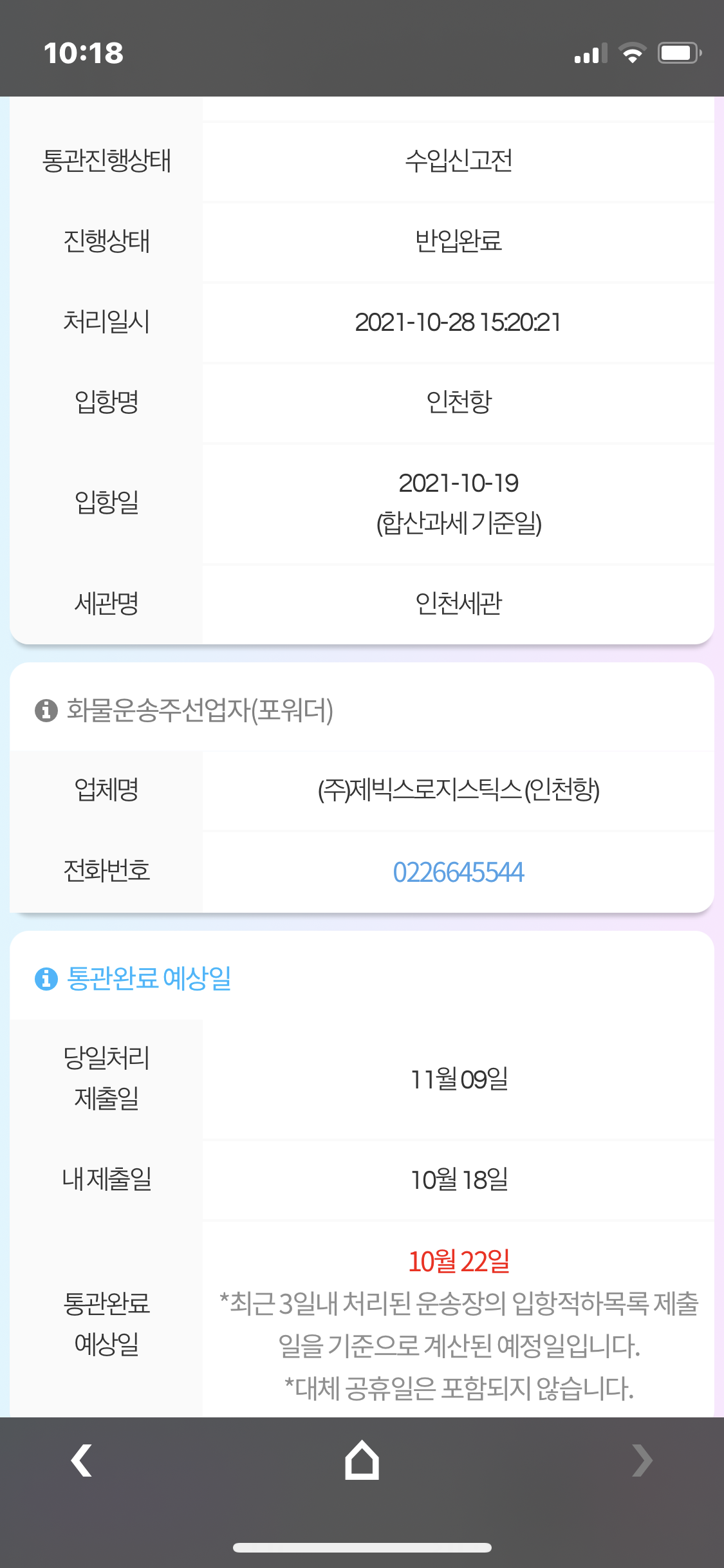Tap info icon beside 통관완료 예상일
724x1568 pixels.
pyautogui.click(x=46, y=979)
